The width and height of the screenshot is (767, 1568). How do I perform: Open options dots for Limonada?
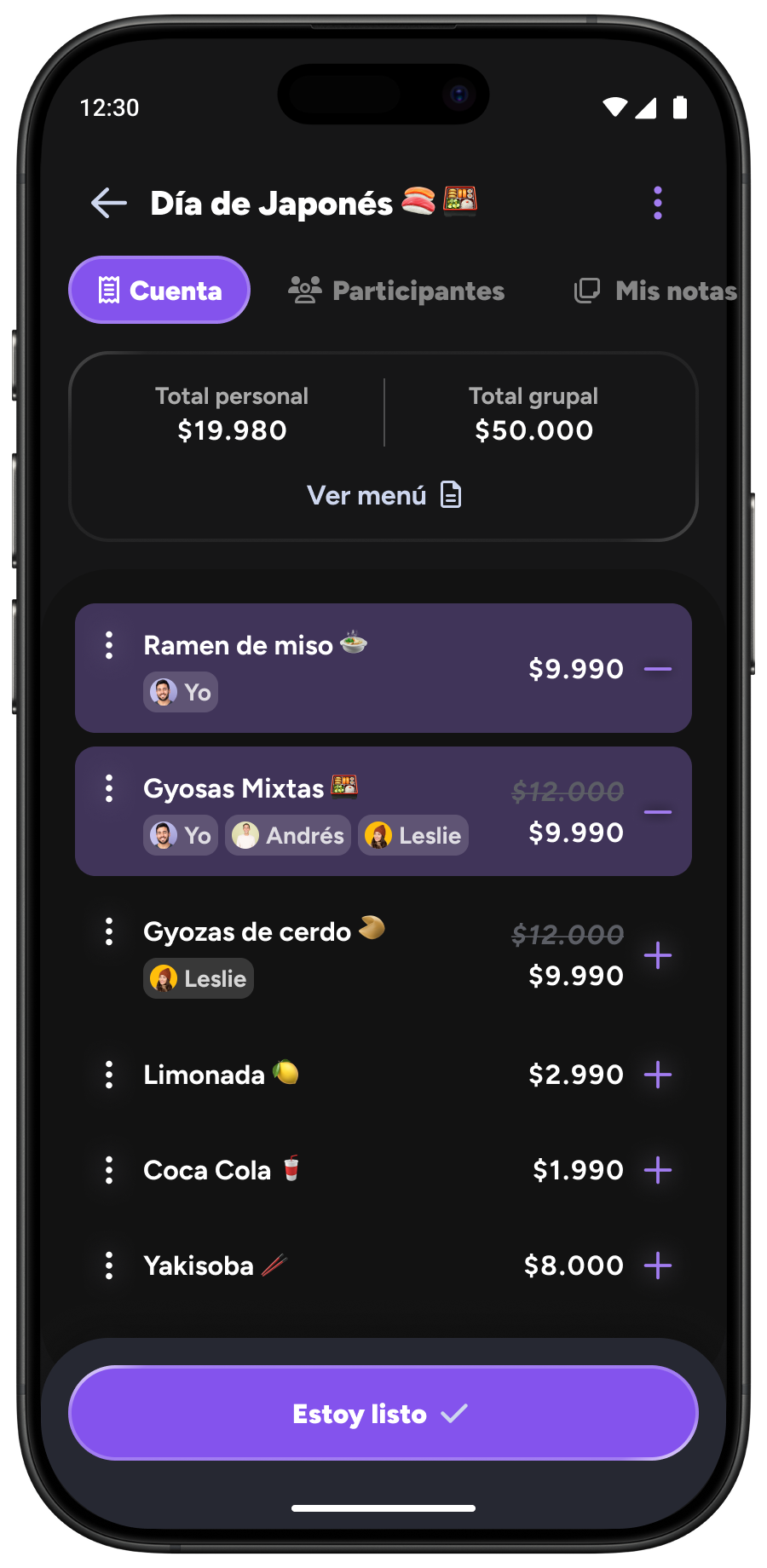109,1075
